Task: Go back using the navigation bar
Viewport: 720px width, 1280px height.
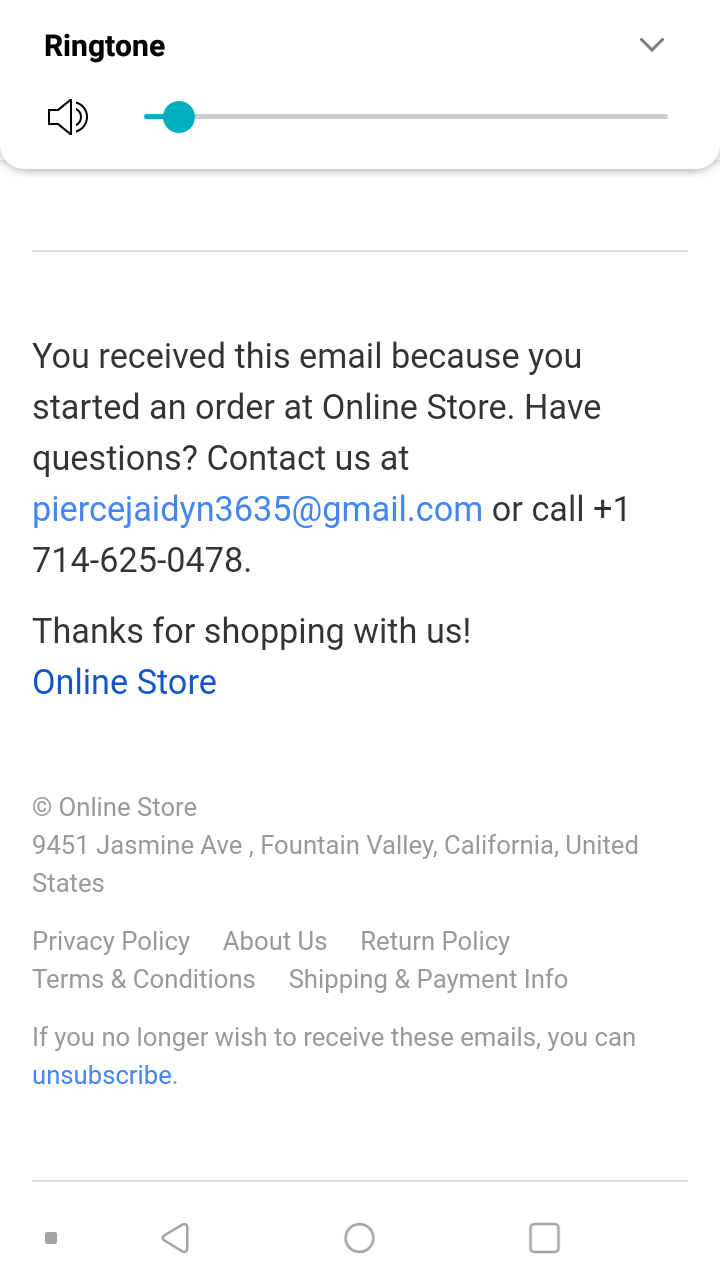Action: (176, 1238)
